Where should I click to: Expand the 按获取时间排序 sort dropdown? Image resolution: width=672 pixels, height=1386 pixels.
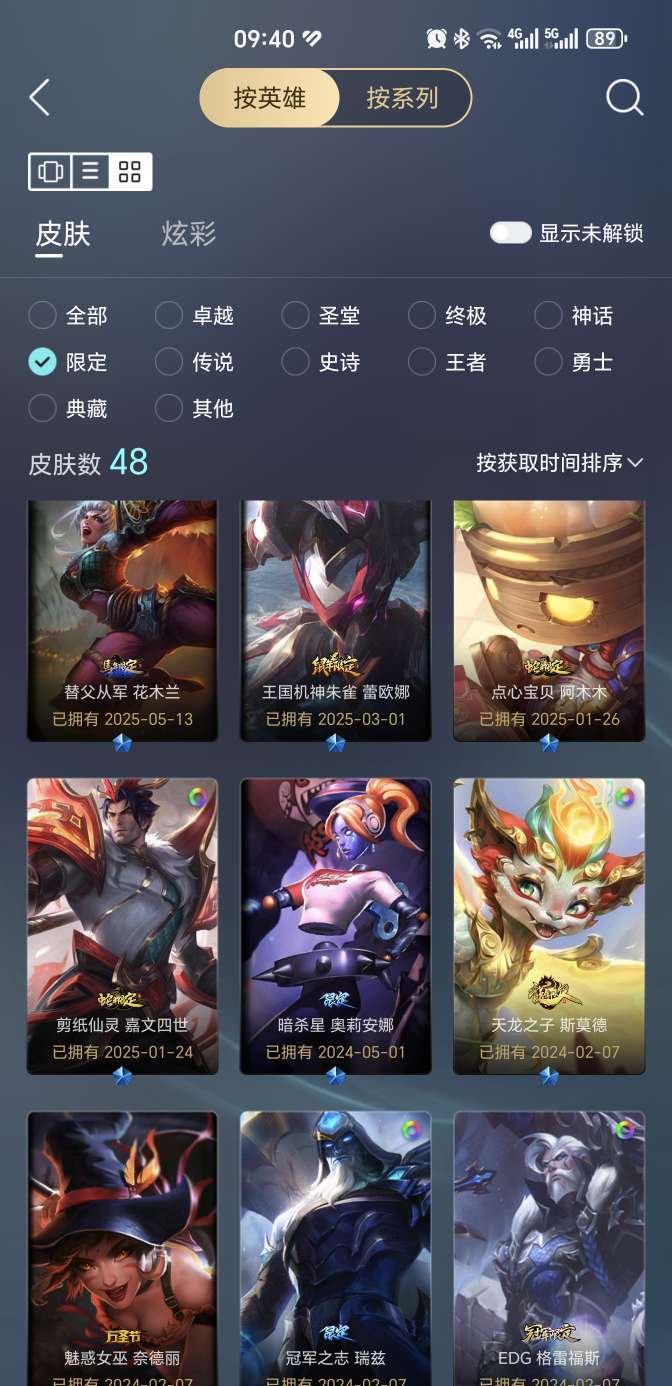[x=559, y=463]
